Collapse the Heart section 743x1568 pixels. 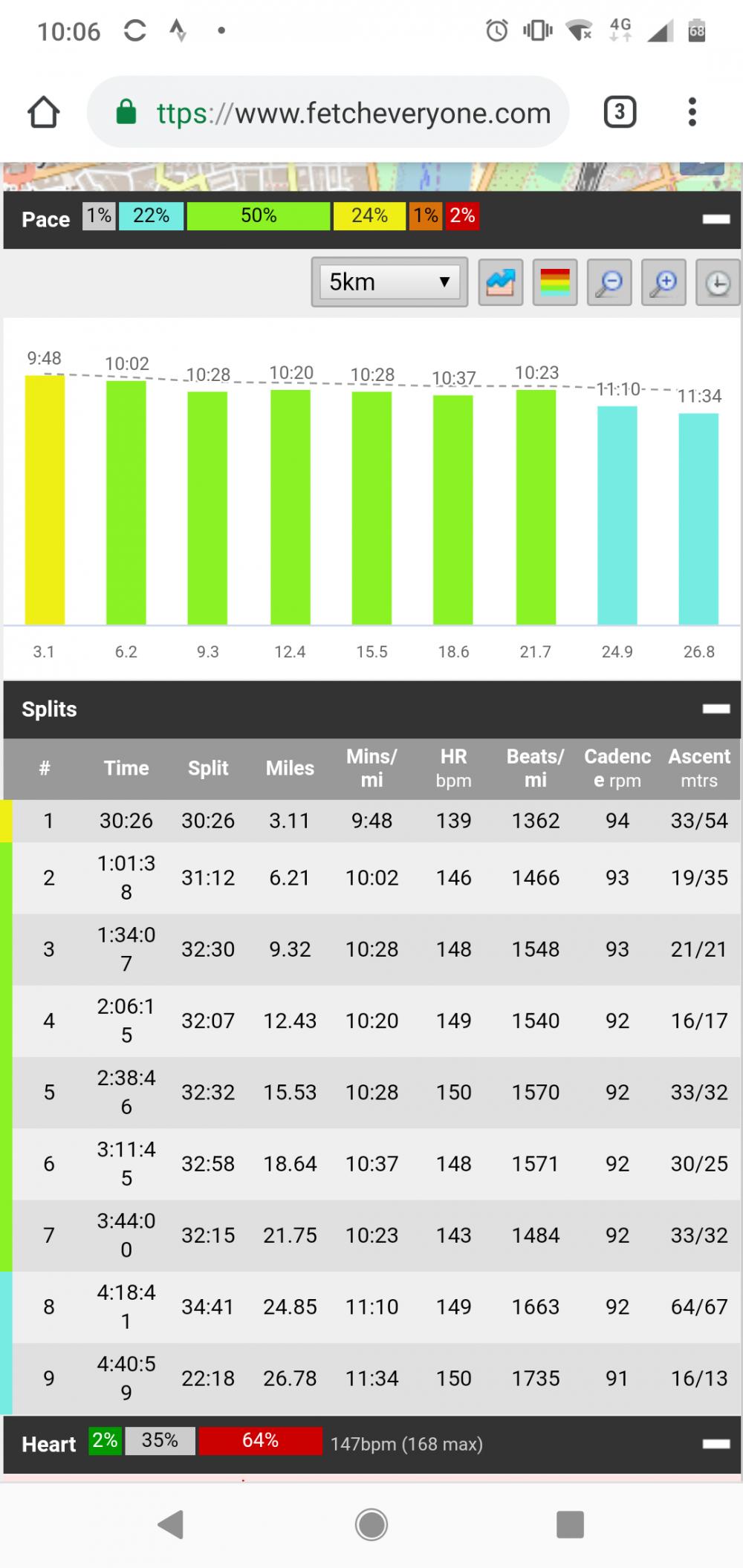tap(716, 1443)
